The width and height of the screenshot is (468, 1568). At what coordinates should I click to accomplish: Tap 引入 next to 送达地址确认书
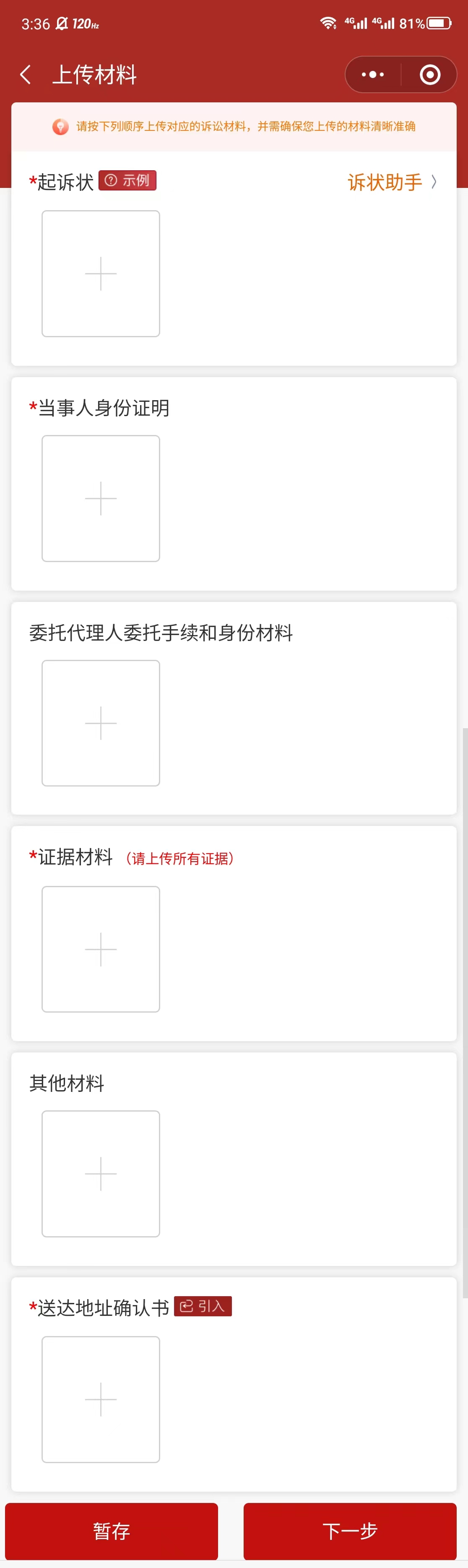tap(203, 1306)
